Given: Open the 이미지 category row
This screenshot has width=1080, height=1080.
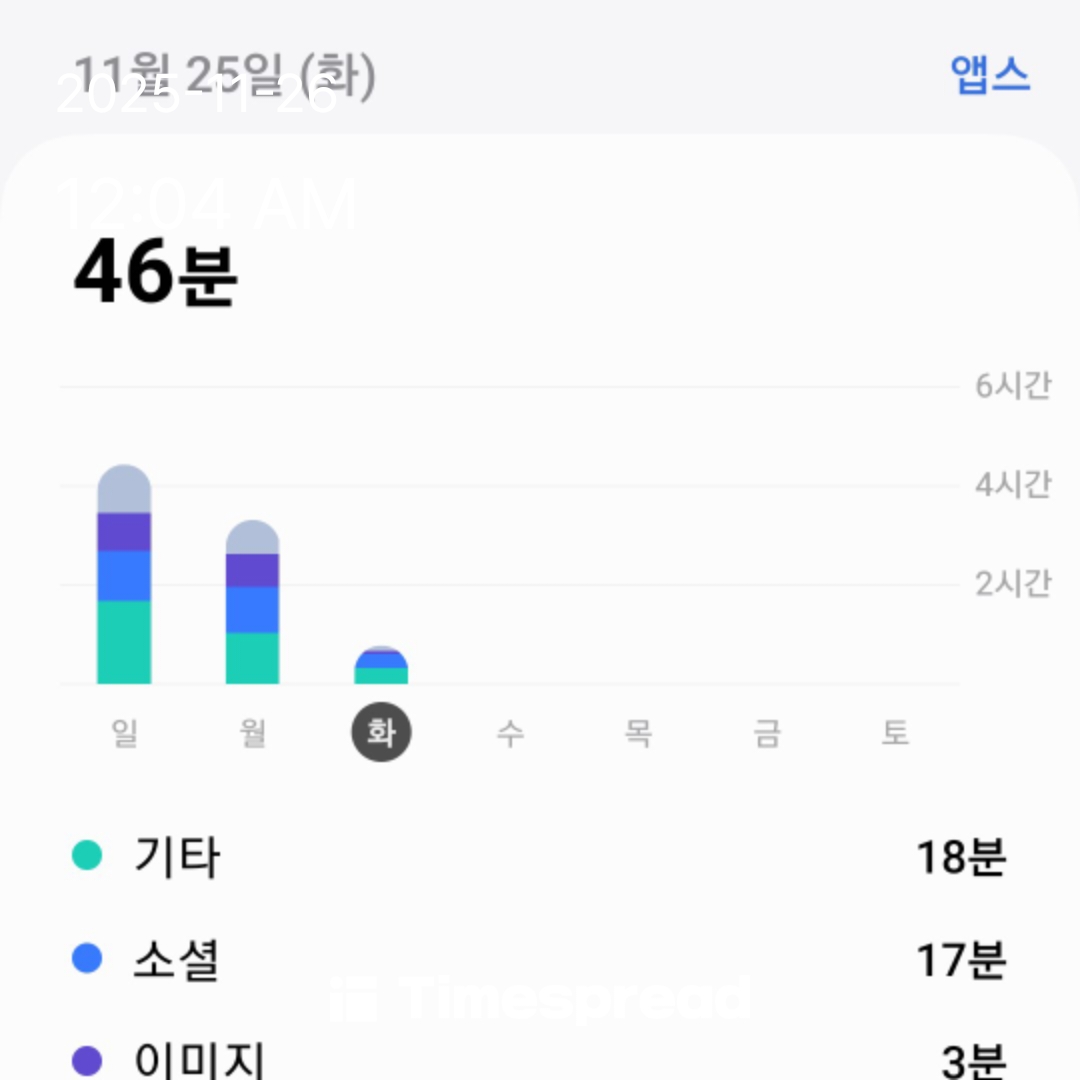Looking at the screenshot, I should pos(540,1058).
